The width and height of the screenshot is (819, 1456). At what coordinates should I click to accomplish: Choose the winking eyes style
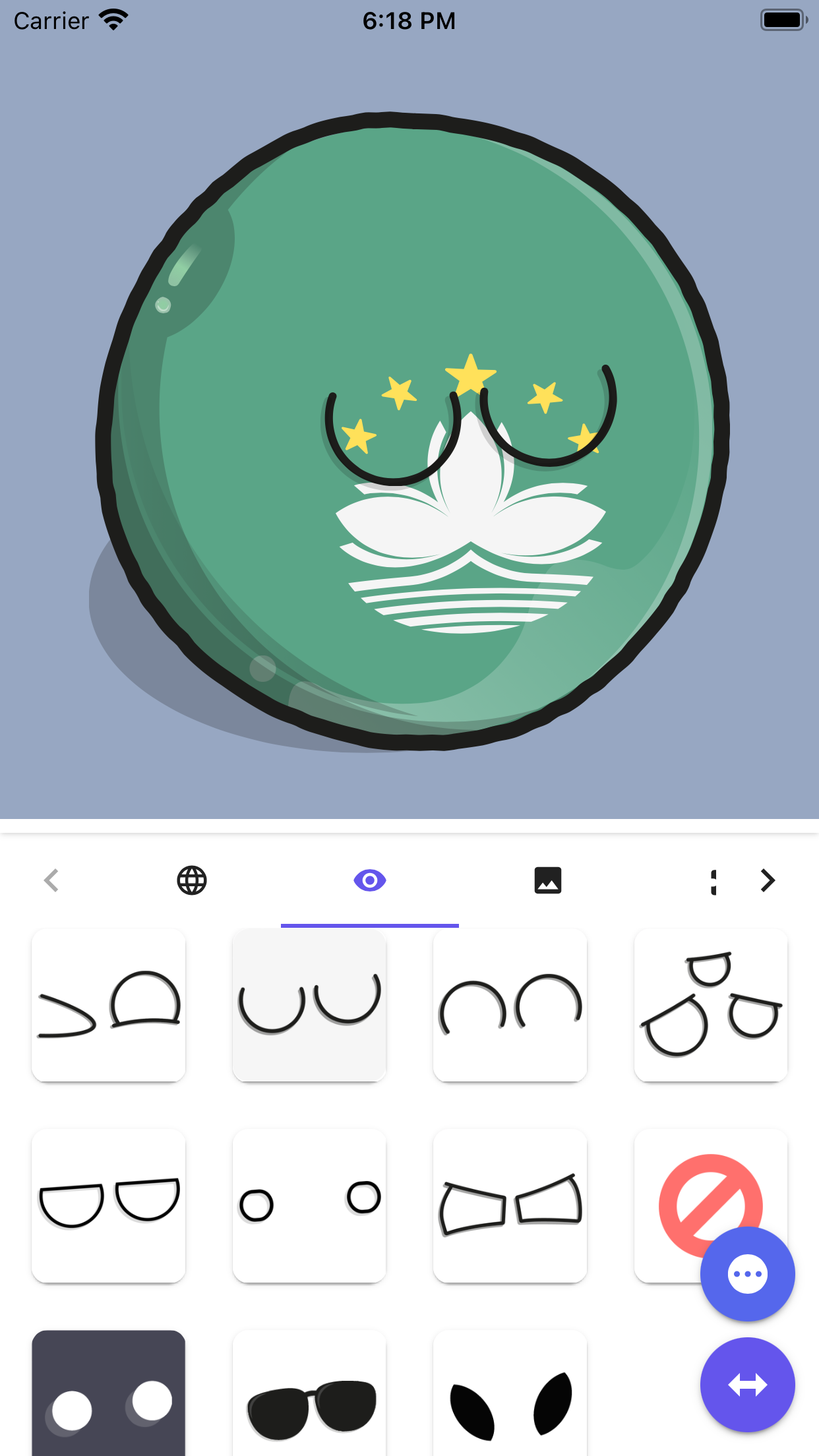coord(109,1005)
